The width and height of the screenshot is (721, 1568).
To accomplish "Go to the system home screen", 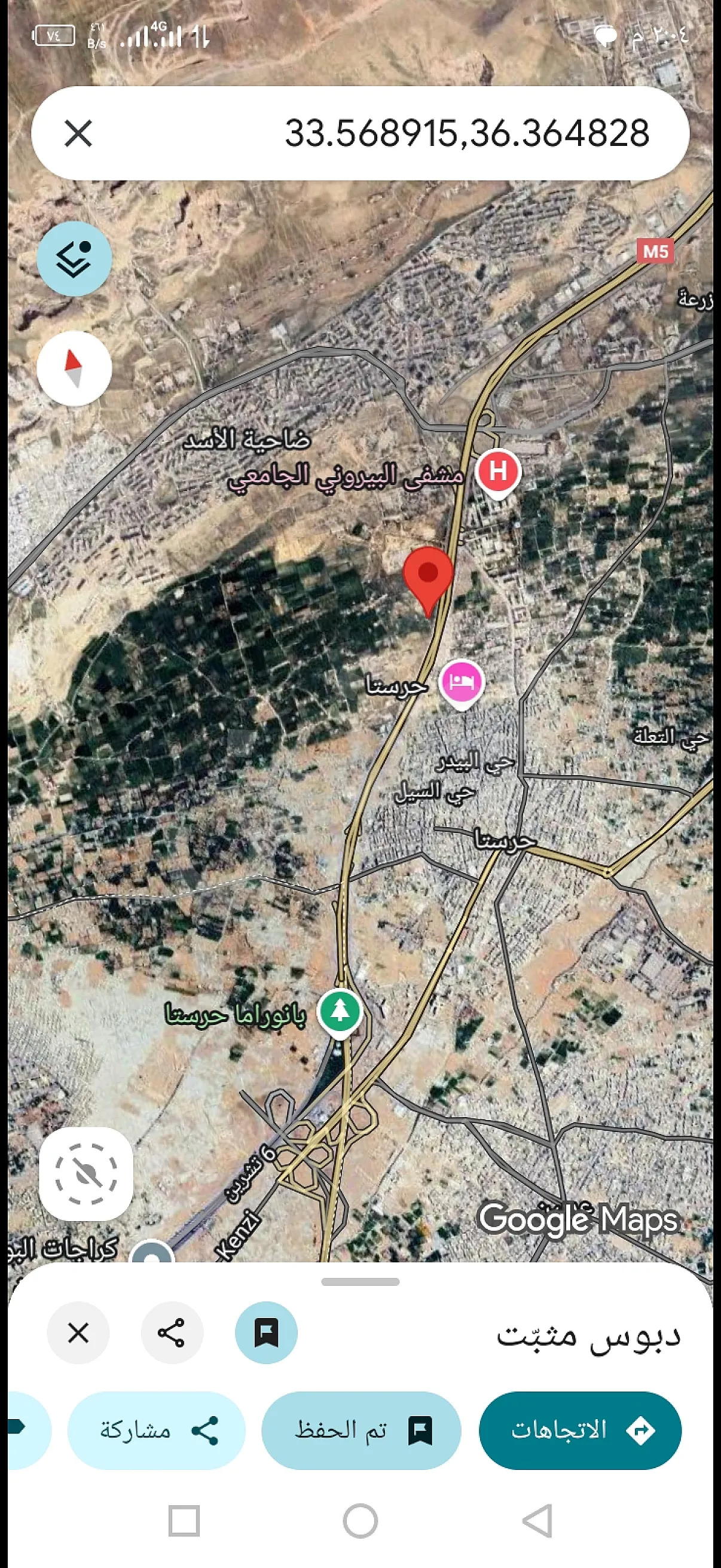I will click(x=360, y=1521).
